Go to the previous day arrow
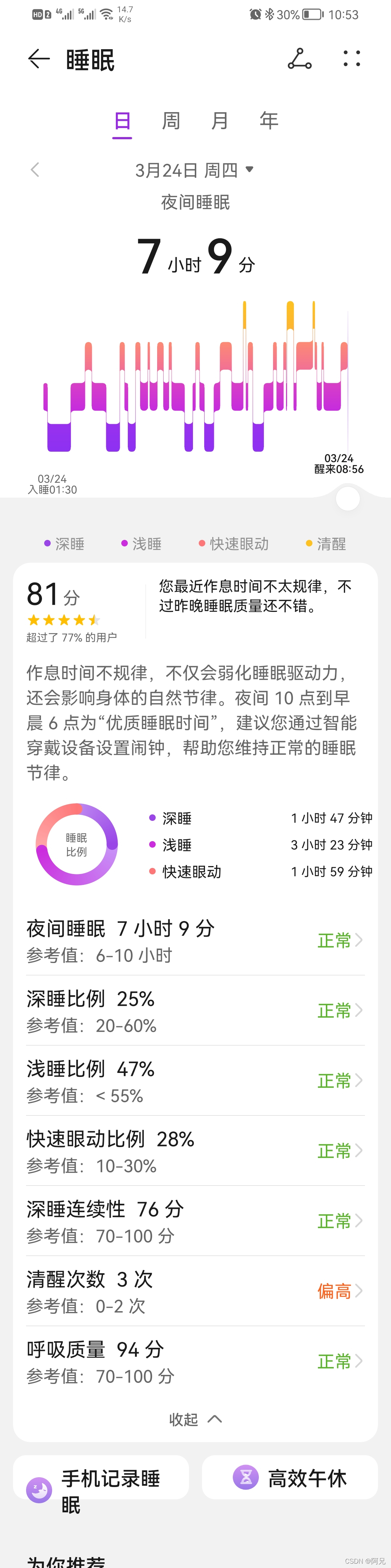 pos(35,170)
